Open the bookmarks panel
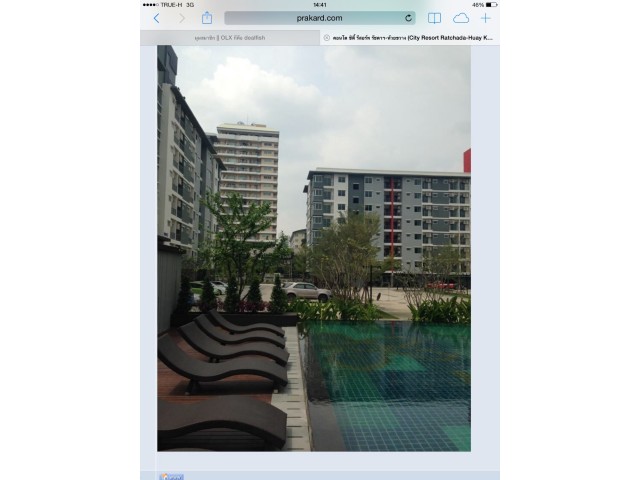Screen dimensions: 640x480 (434, 18)
